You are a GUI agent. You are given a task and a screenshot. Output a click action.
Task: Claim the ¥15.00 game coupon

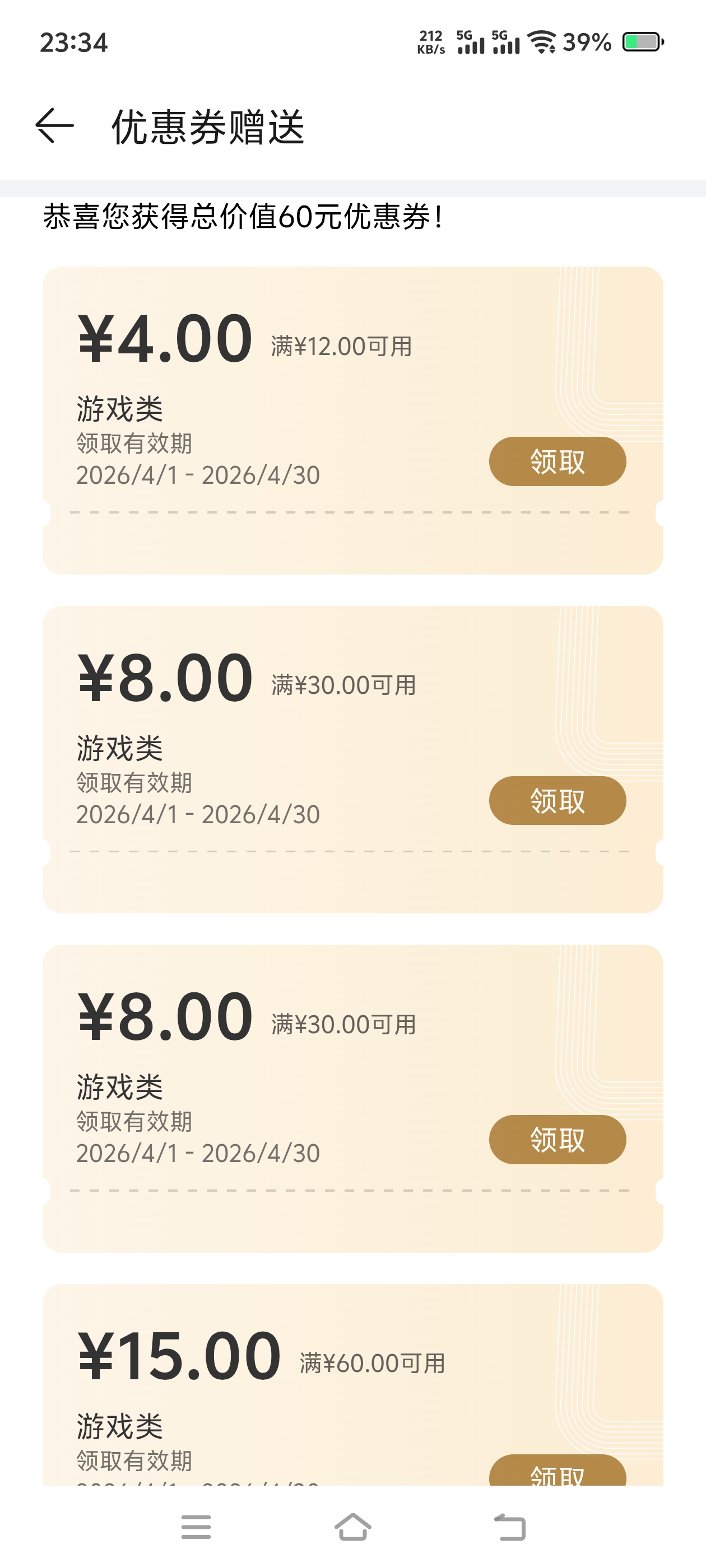click(x=557, y=1472)
